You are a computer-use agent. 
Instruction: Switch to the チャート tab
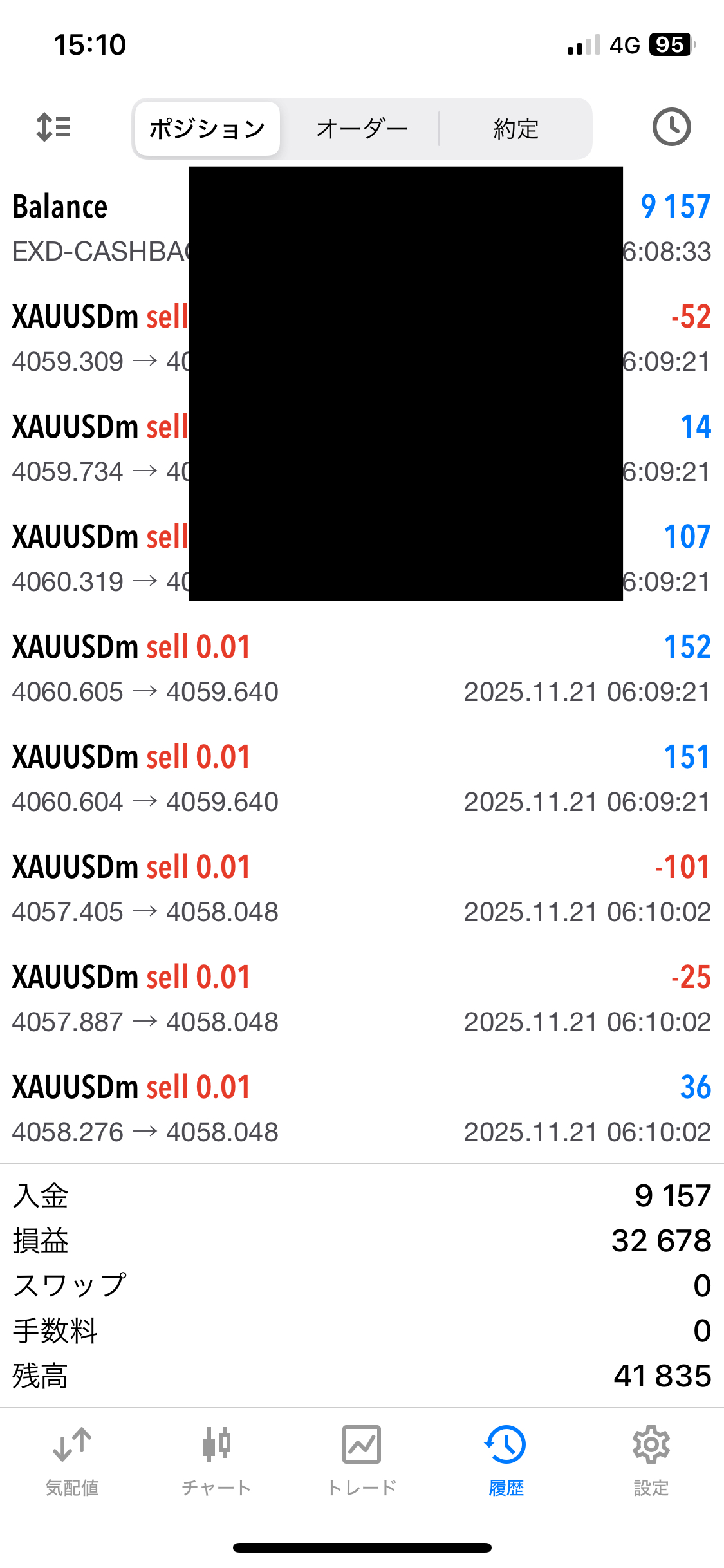[x=217, y=1460]
